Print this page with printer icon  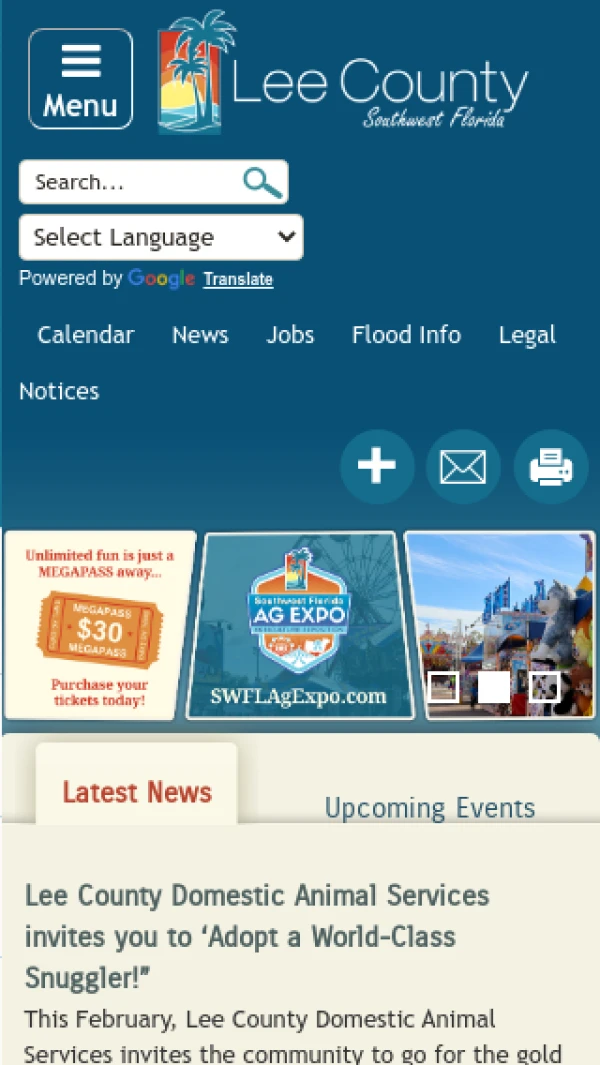(550, 466)
